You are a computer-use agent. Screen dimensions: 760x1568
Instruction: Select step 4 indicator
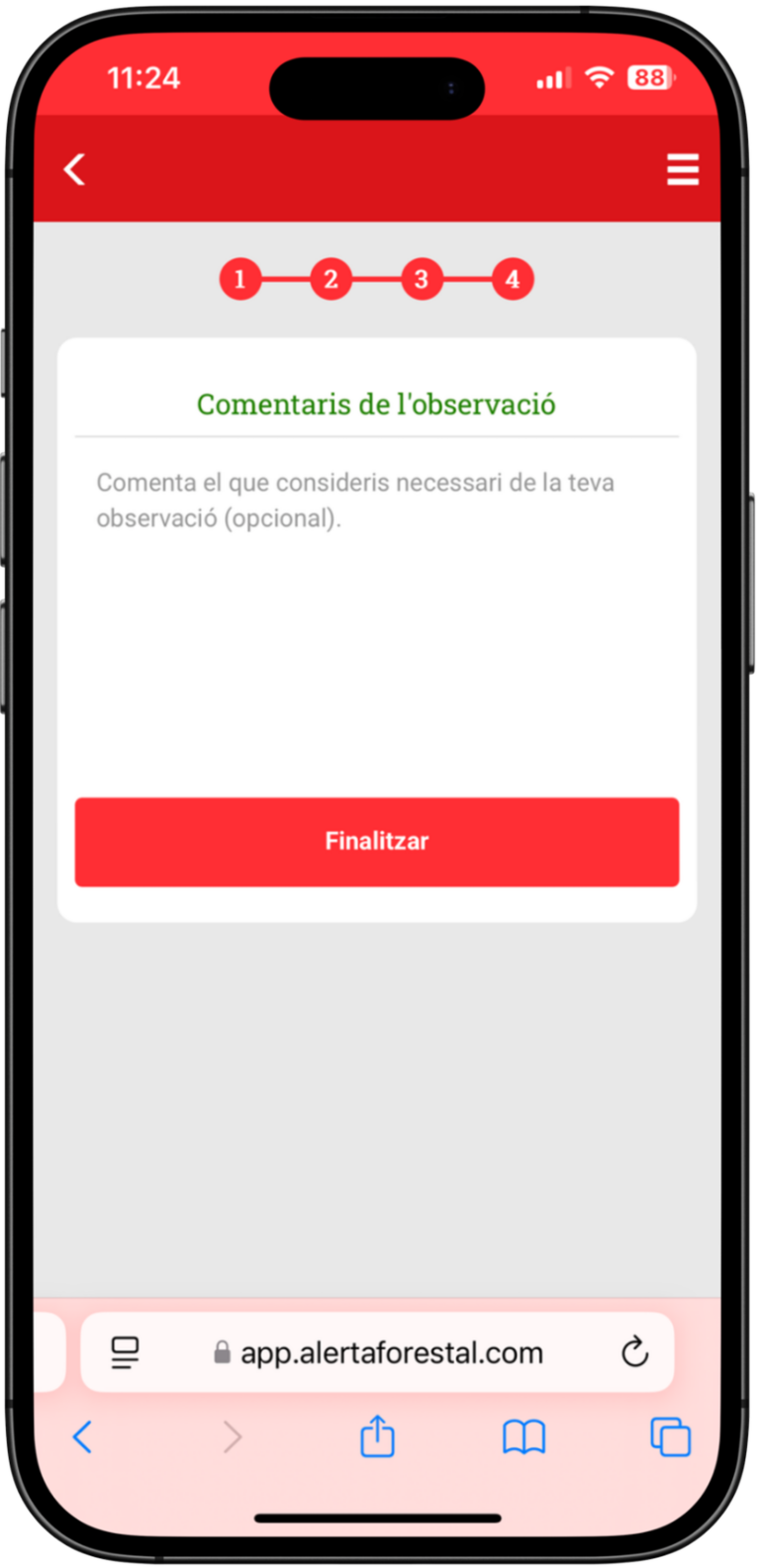513,279
